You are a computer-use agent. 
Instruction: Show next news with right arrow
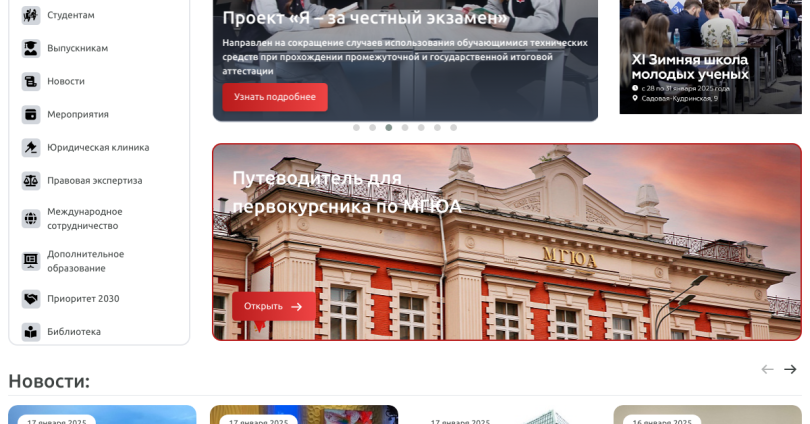pyautogui.click(x=790, y=369)
